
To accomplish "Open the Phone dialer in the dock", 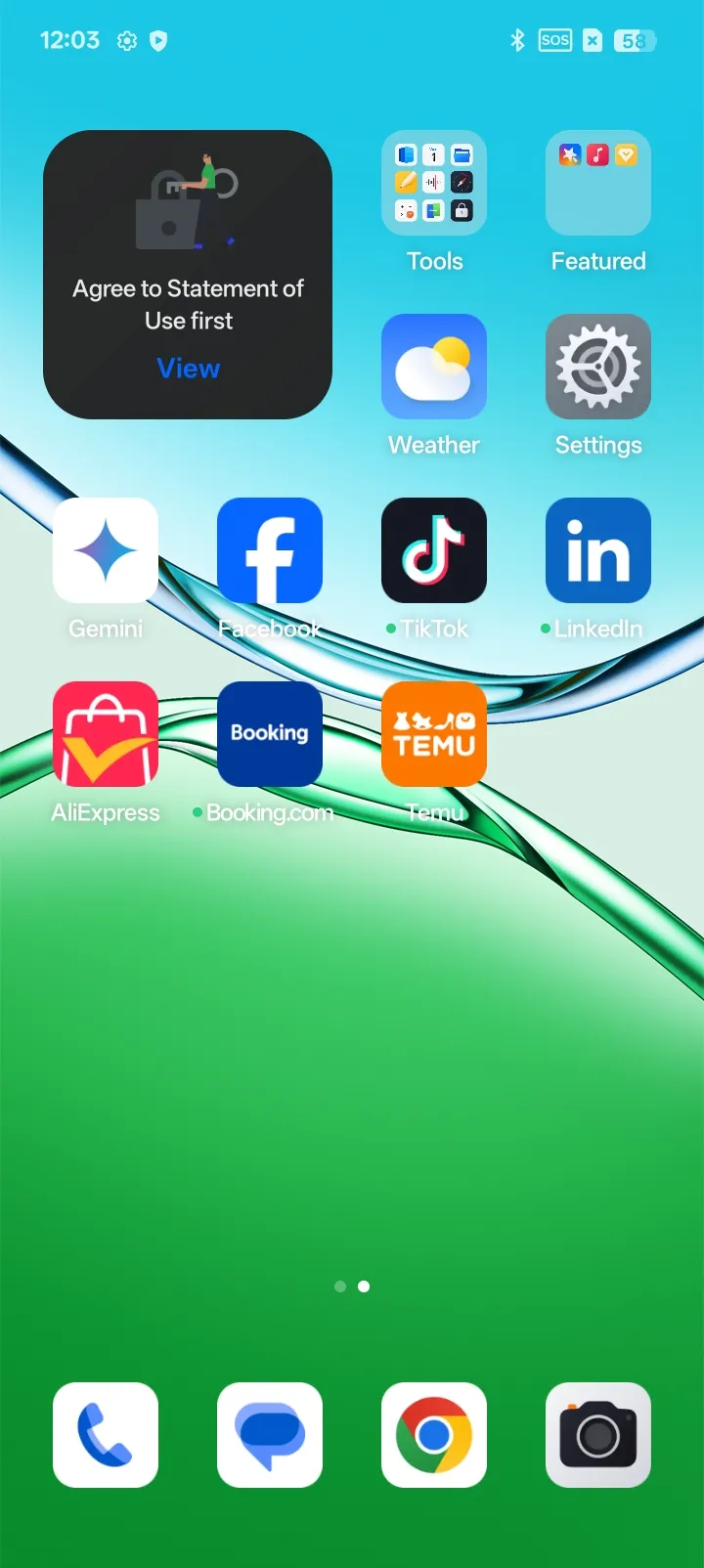I will (106, 1435).
